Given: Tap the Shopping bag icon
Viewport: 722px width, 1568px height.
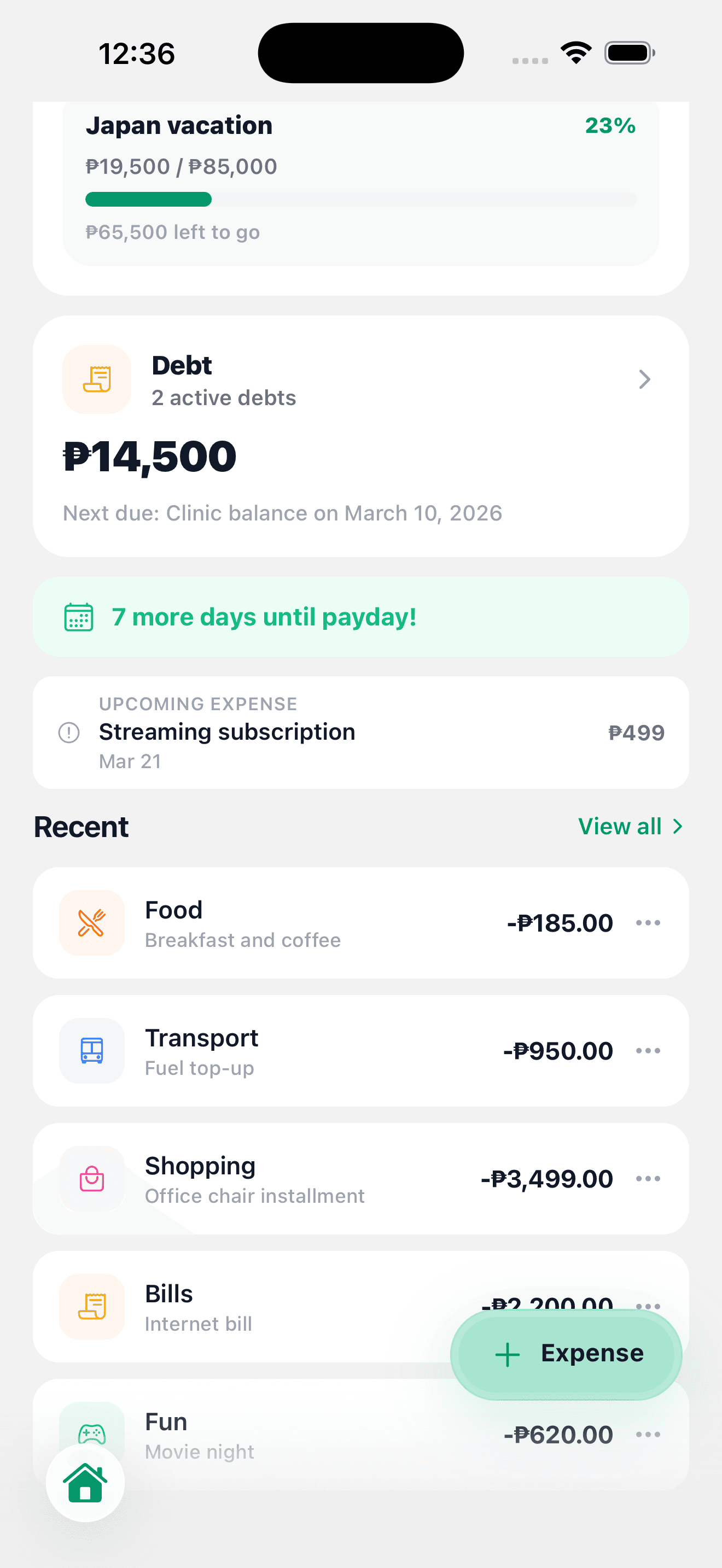Looking at the screenshot, I should (91, 1178).
